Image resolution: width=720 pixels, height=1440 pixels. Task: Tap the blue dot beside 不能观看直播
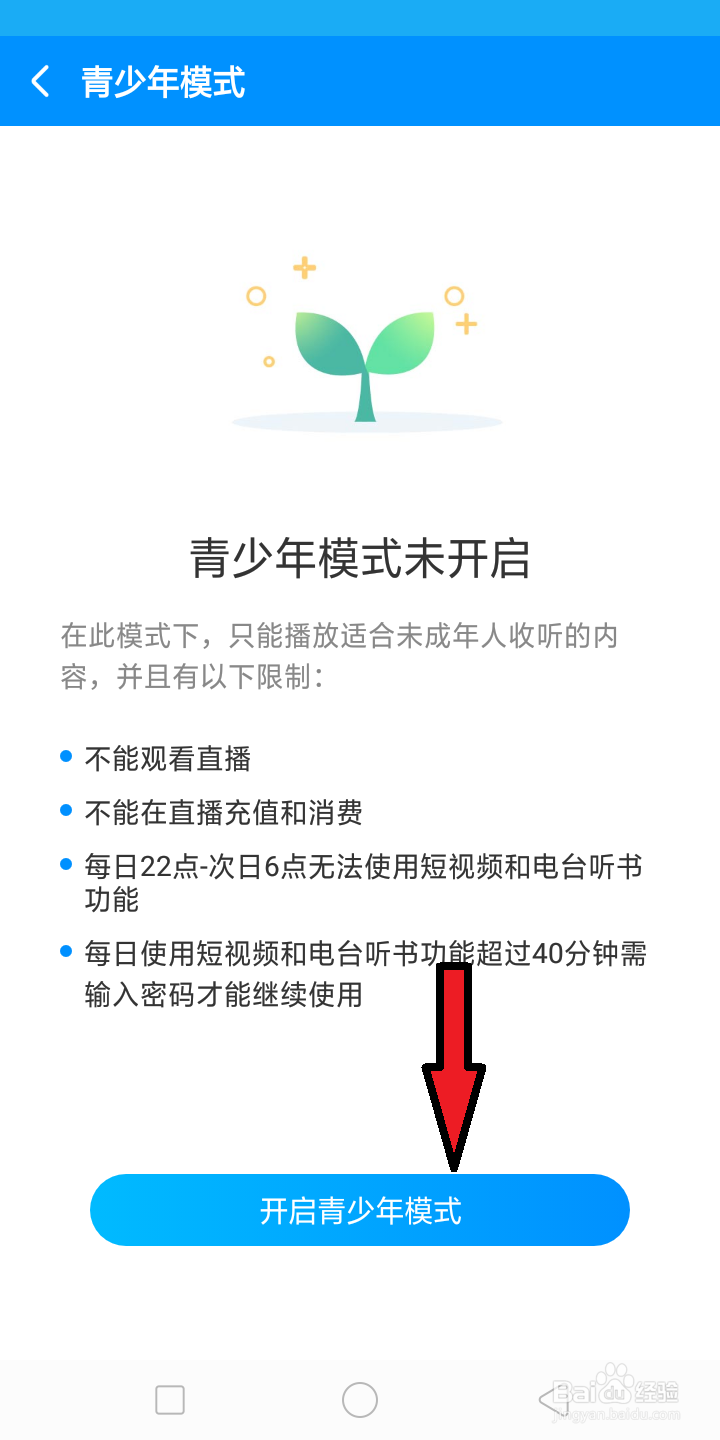[x=66, y=760]
